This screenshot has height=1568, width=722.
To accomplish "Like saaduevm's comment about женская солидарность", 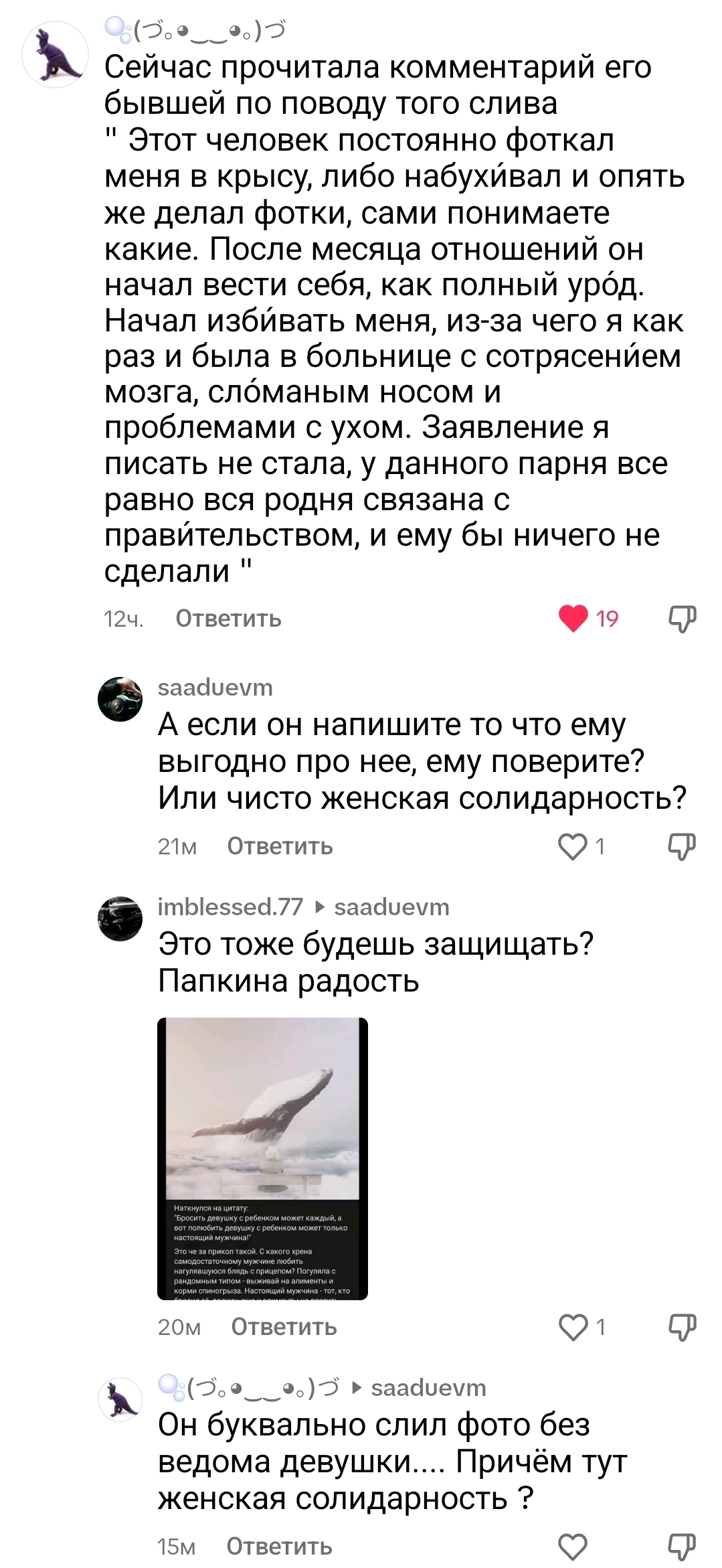I will click(573, 847).
